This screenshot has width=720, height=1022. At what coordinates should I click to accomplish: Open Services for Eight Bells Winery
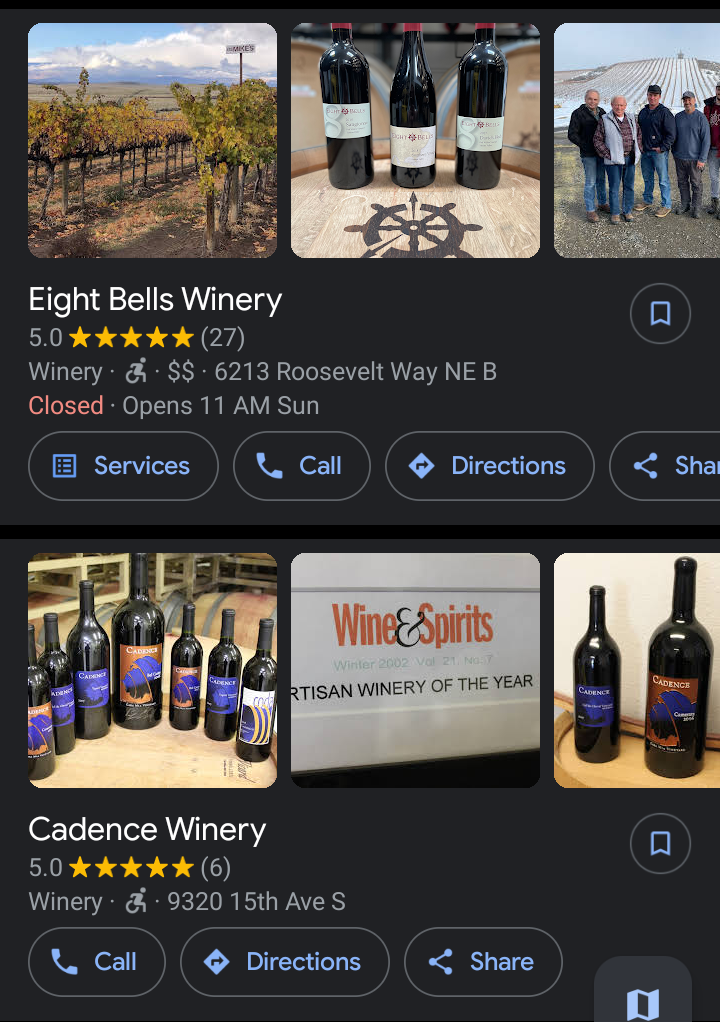[123, 466]
